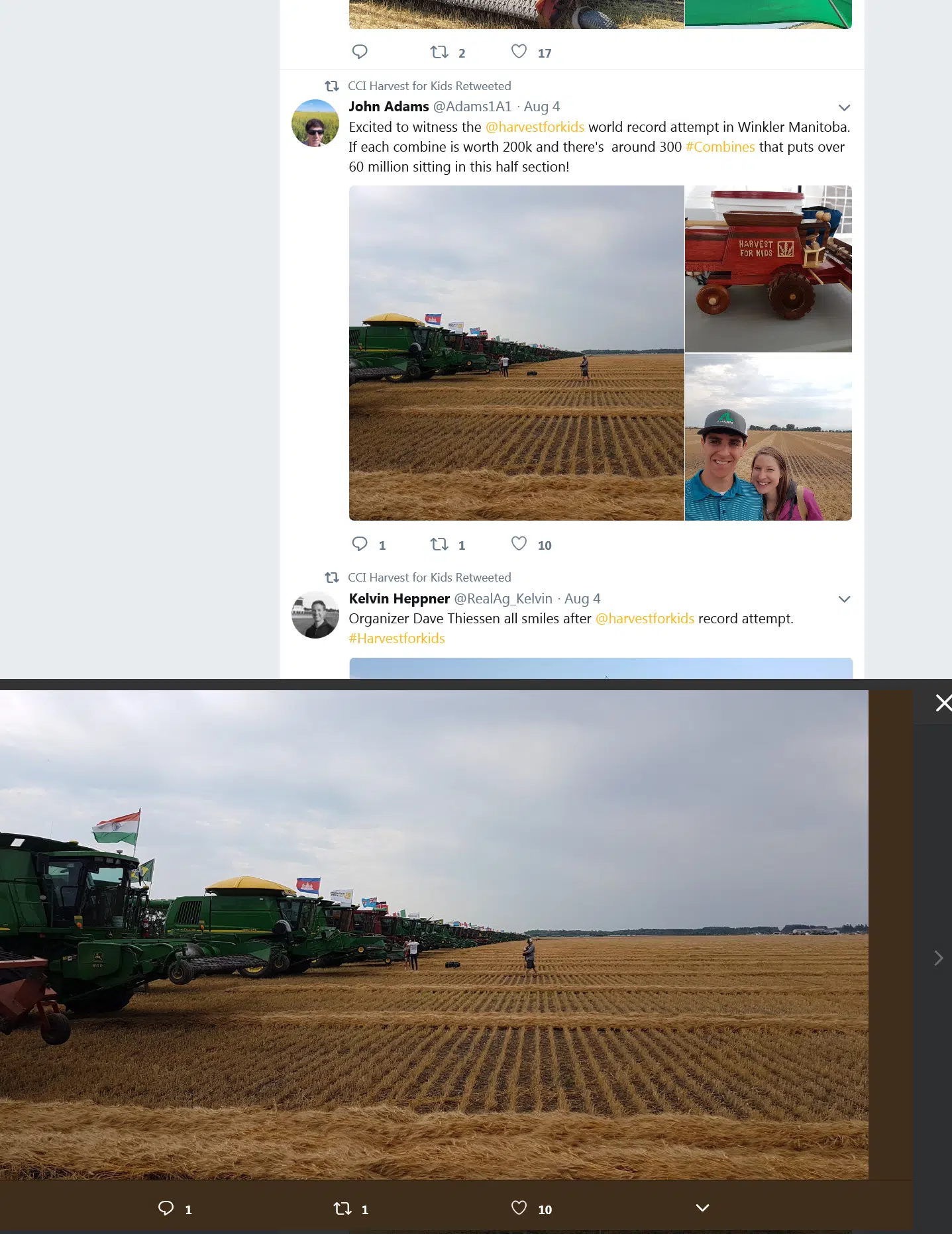The image size is (952, 1234).
Task: Open Kelvin Heppner's tweet options chevron
Action: click(844, 599)
